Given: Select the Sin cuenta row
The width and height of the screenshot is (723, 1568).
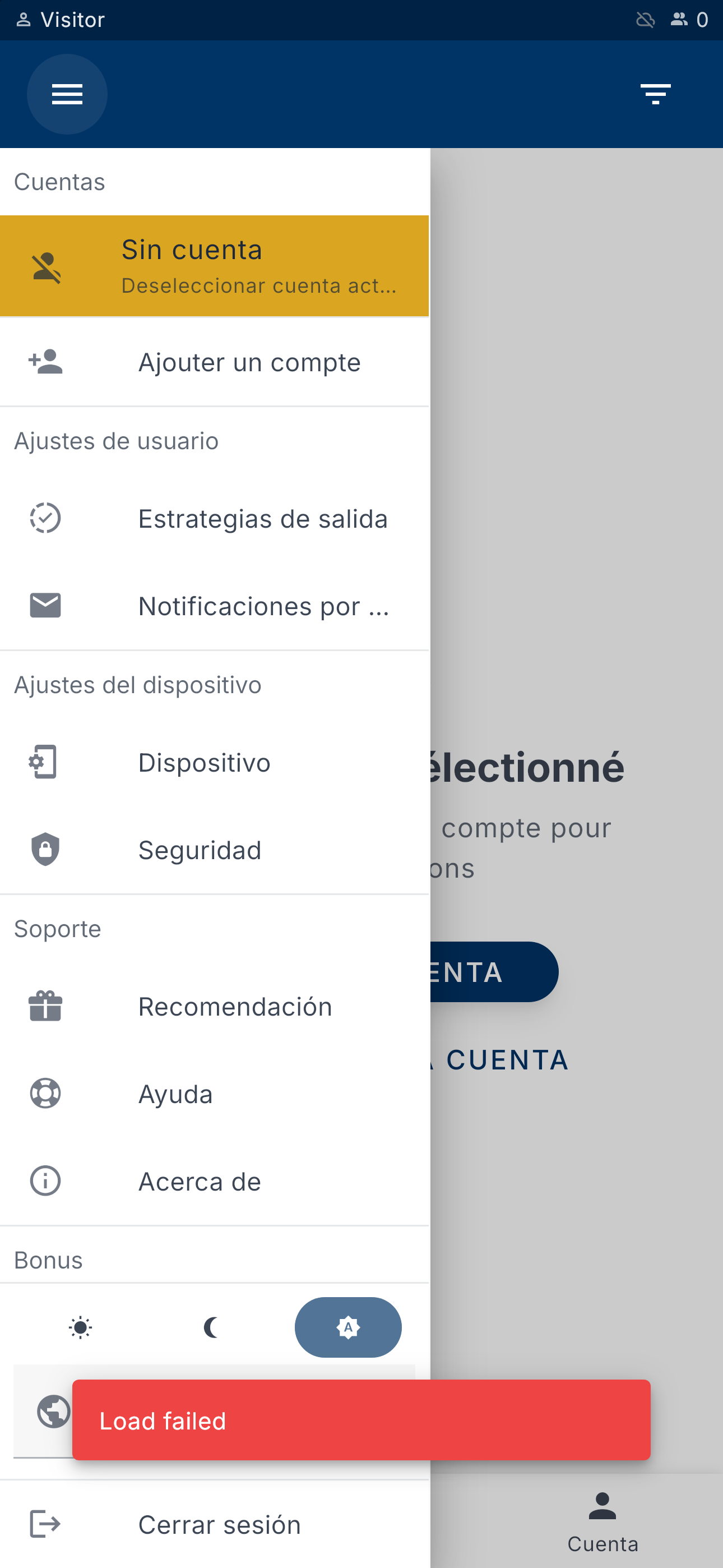Looking at the screenshot, I should tap(214, 266).
